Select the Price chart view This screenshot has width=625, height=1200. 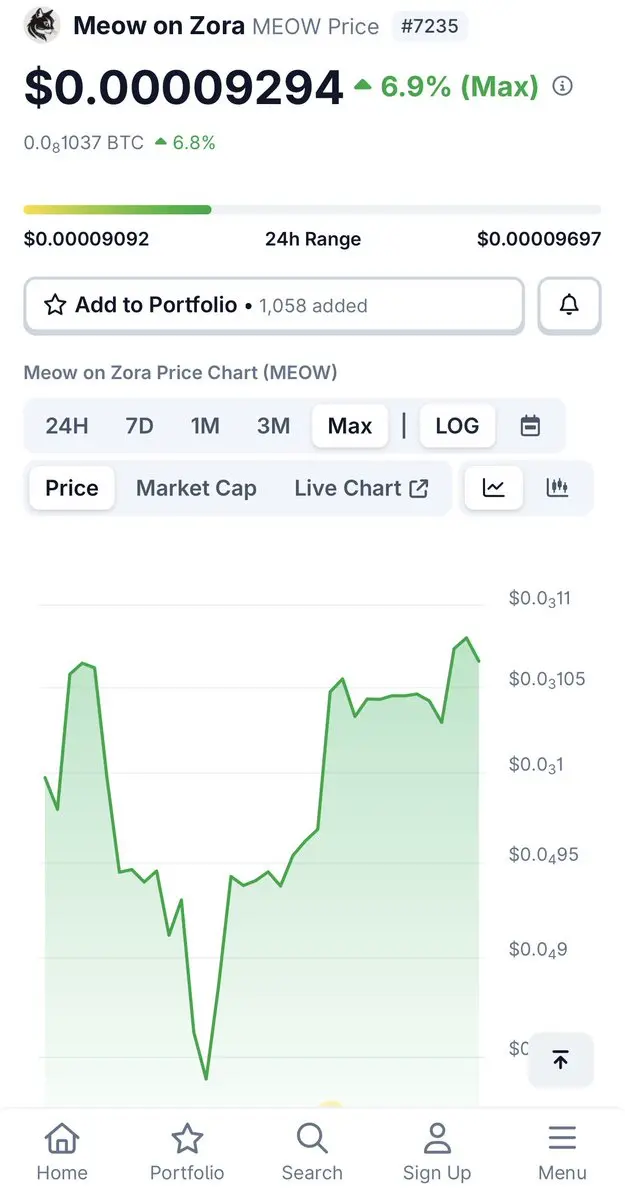point(72,488)
